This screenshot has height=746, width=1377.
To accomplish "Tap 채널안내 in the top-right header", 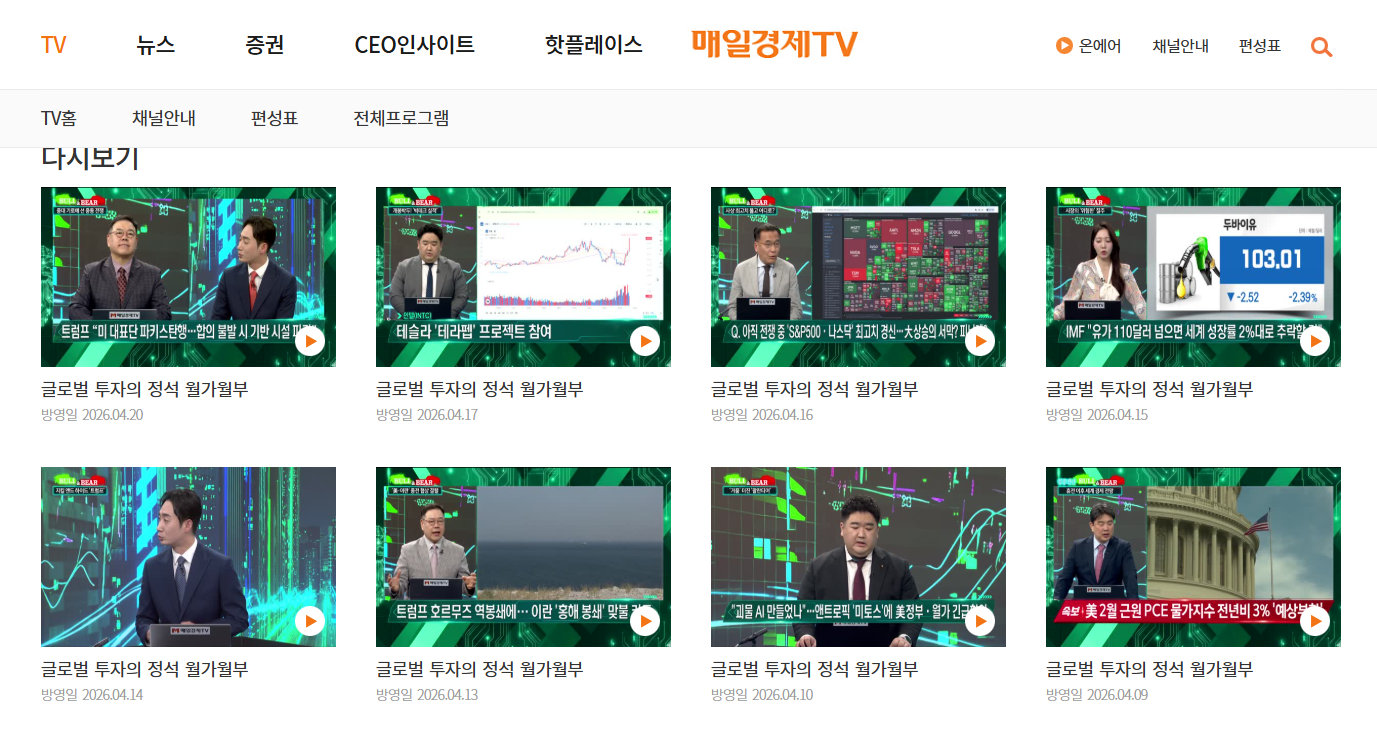I will point(1180,46).
